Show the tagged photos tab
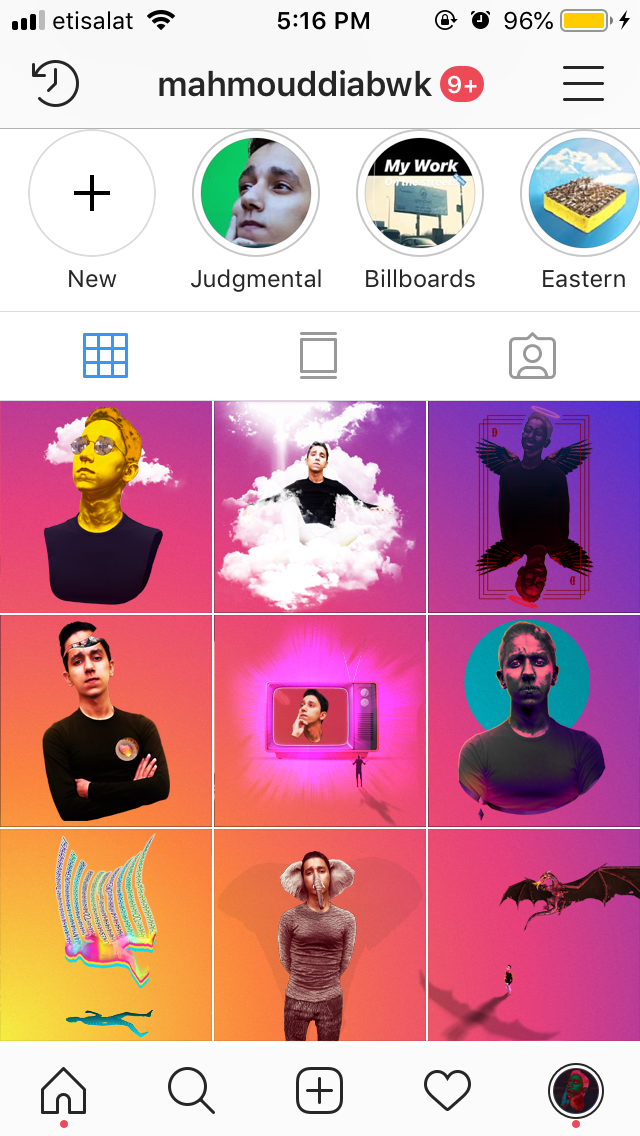Screen dimensions: 640x1136 click(x=532, y=356)
